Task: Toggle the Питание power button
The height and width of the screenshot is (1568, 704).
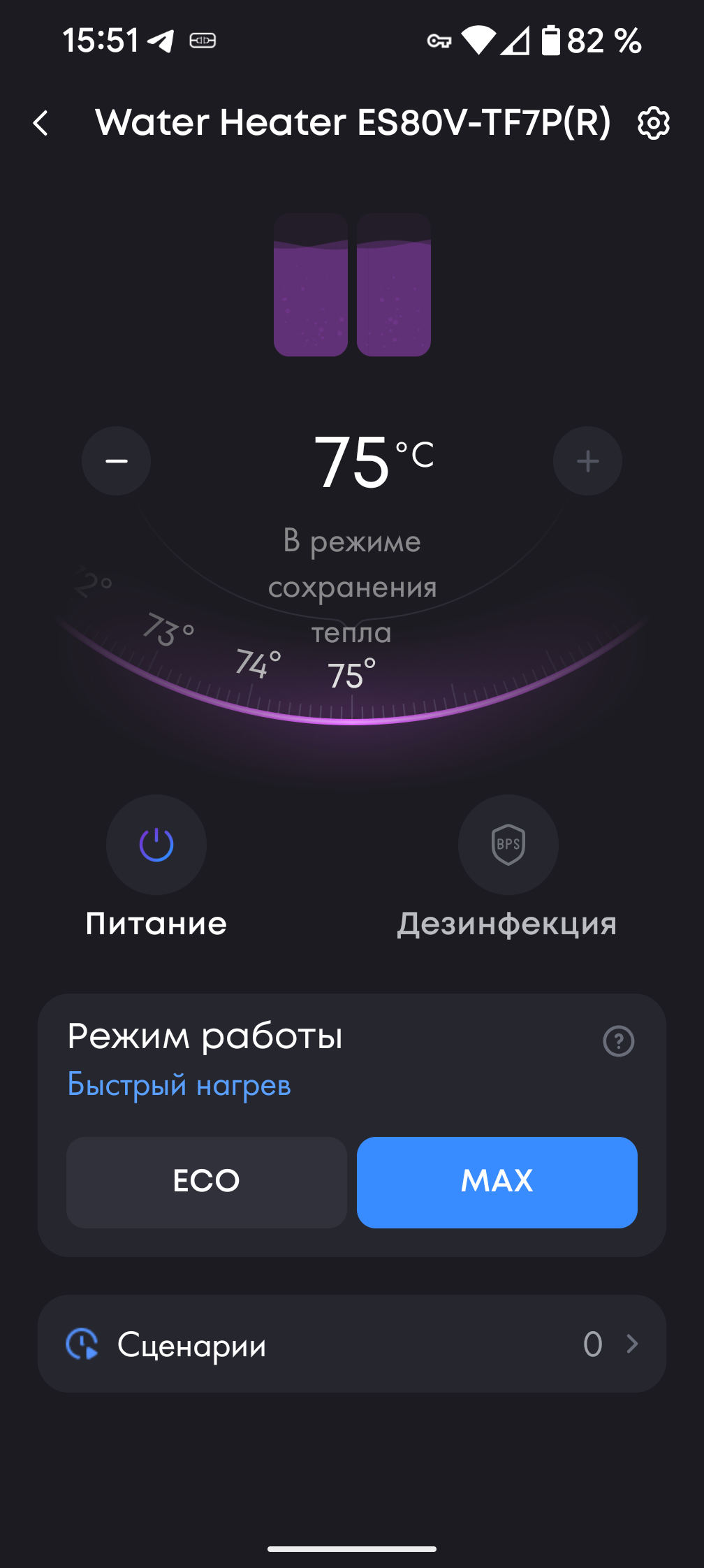Action: [156, 845]
